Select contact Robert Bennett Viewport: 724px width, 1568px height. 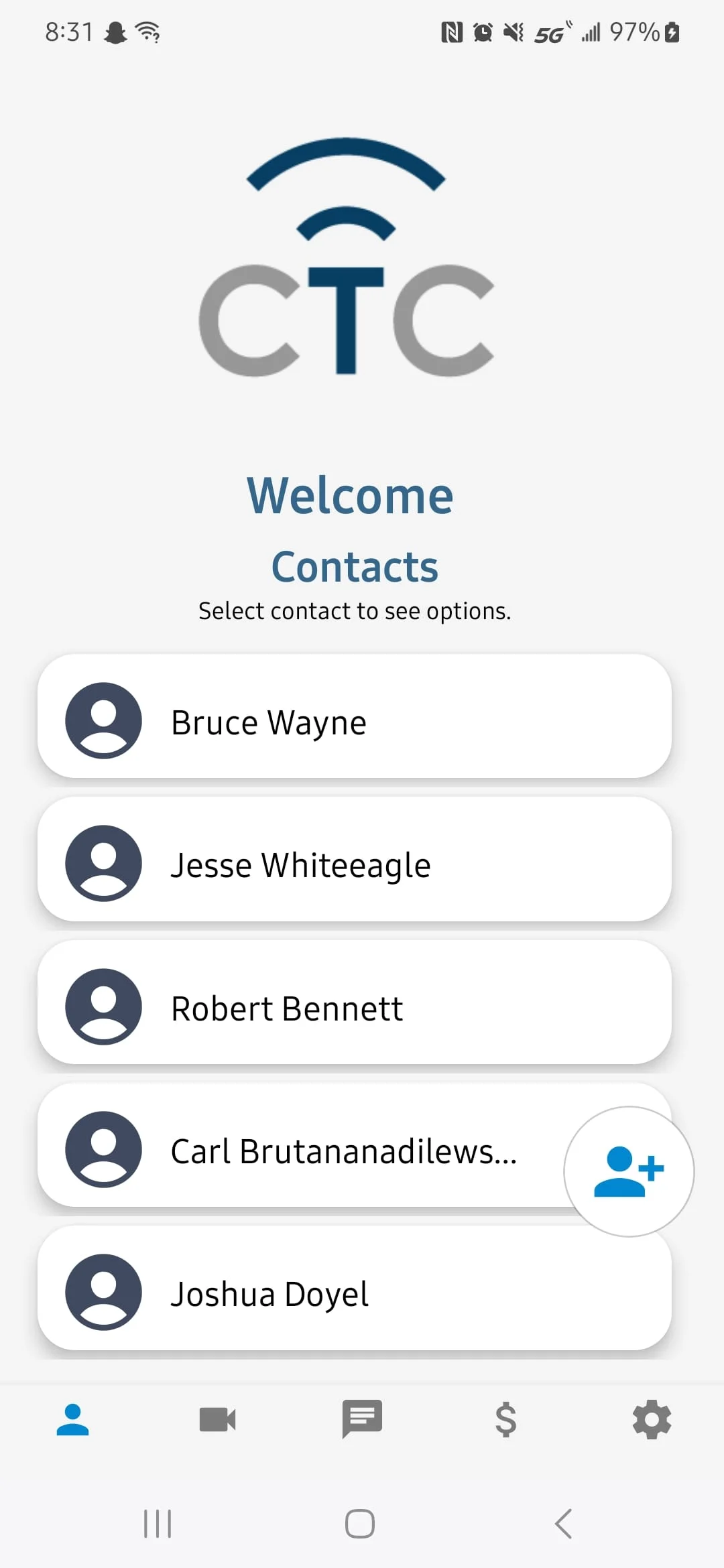click(354, 1007)
